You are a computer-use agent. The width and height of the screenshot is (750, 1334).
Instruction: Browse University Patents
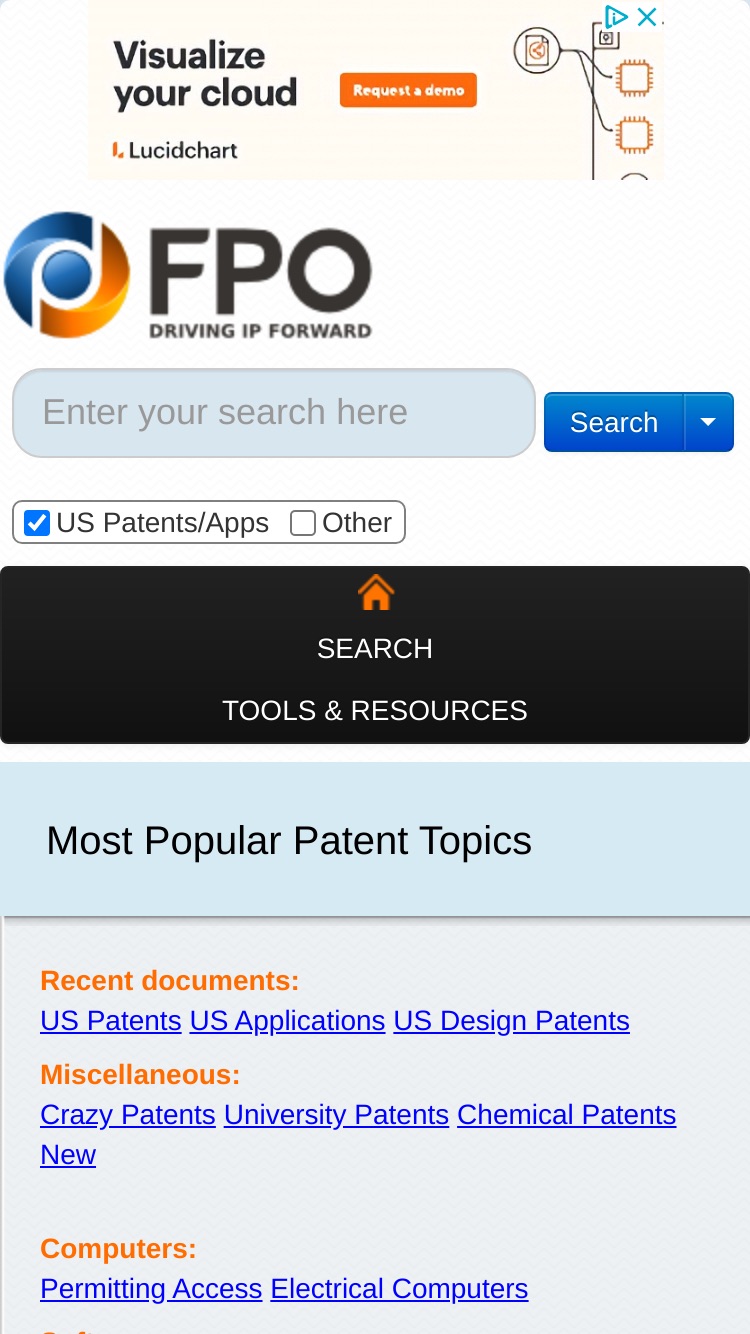tap(337, 1115)
